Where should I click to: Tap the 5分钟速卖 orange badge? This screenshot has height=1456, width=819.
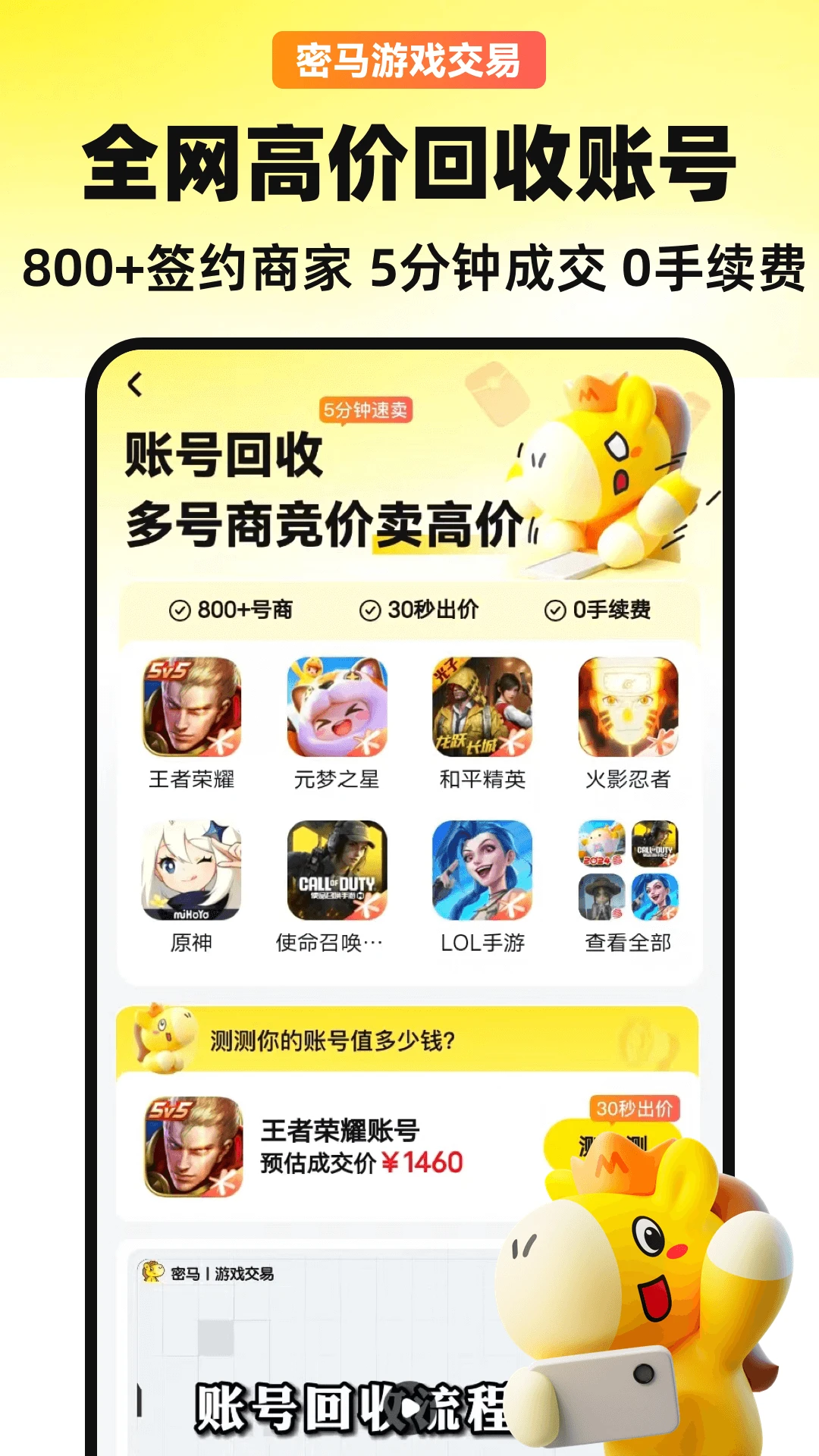coord(367,409)
